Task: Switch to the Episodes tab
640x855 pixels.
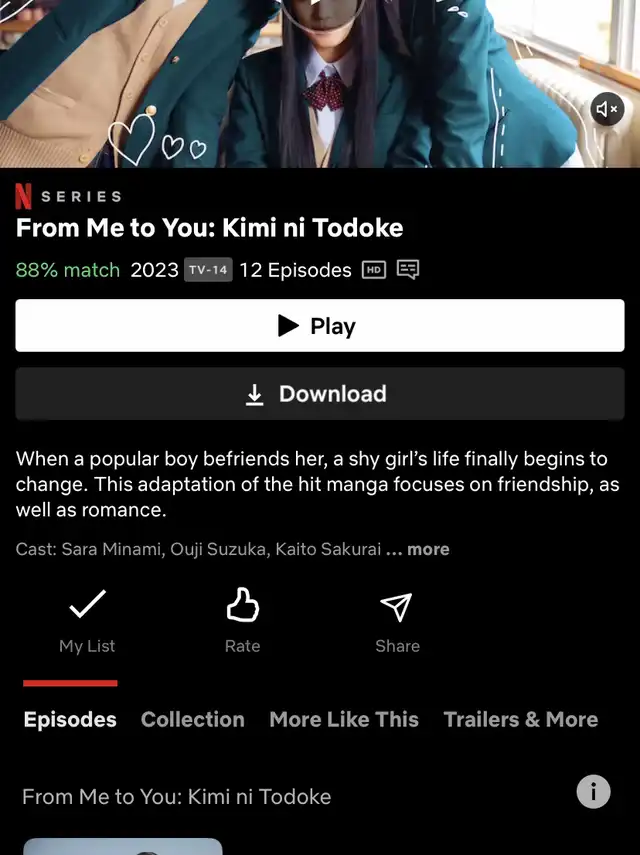Action: (70, 719)
